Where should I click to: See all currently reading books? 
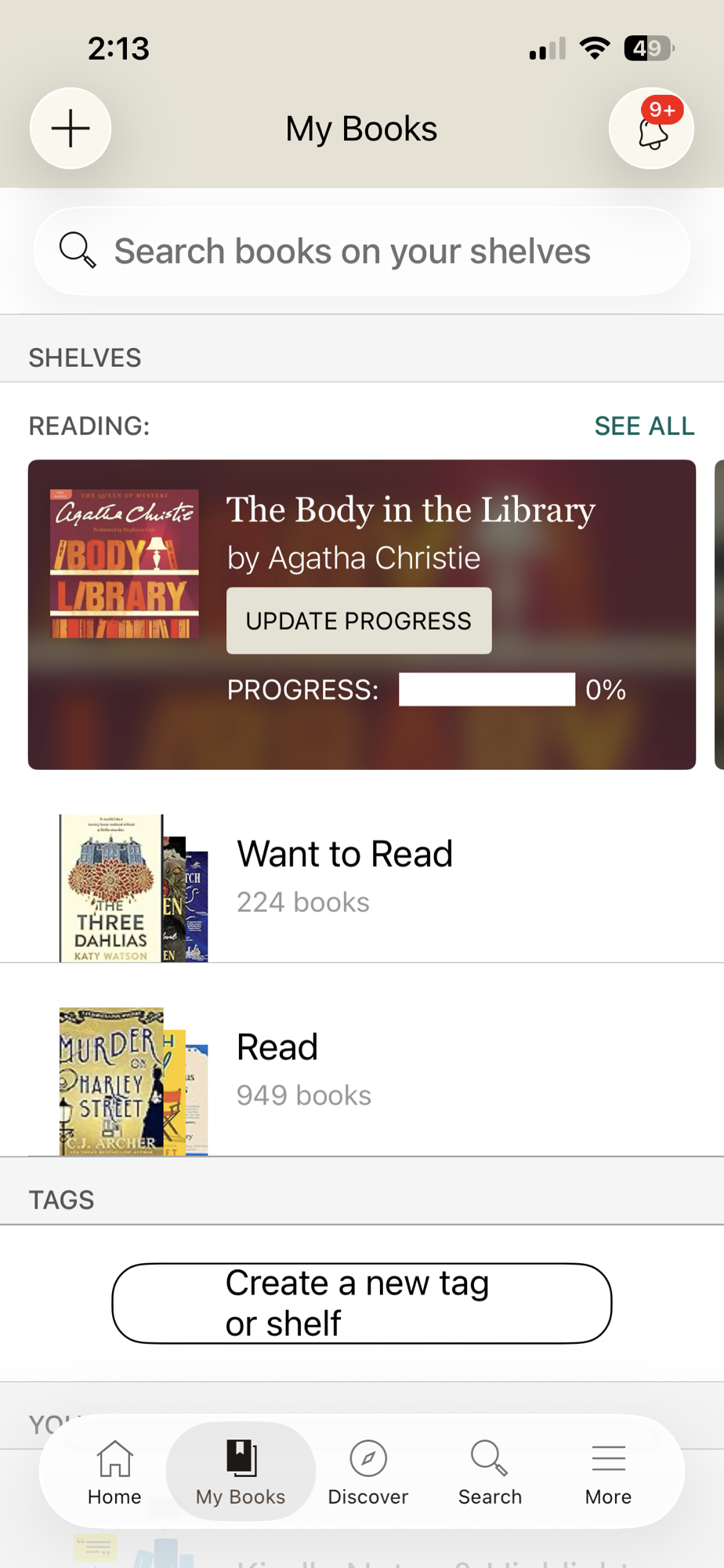click(x=644, y=426)
